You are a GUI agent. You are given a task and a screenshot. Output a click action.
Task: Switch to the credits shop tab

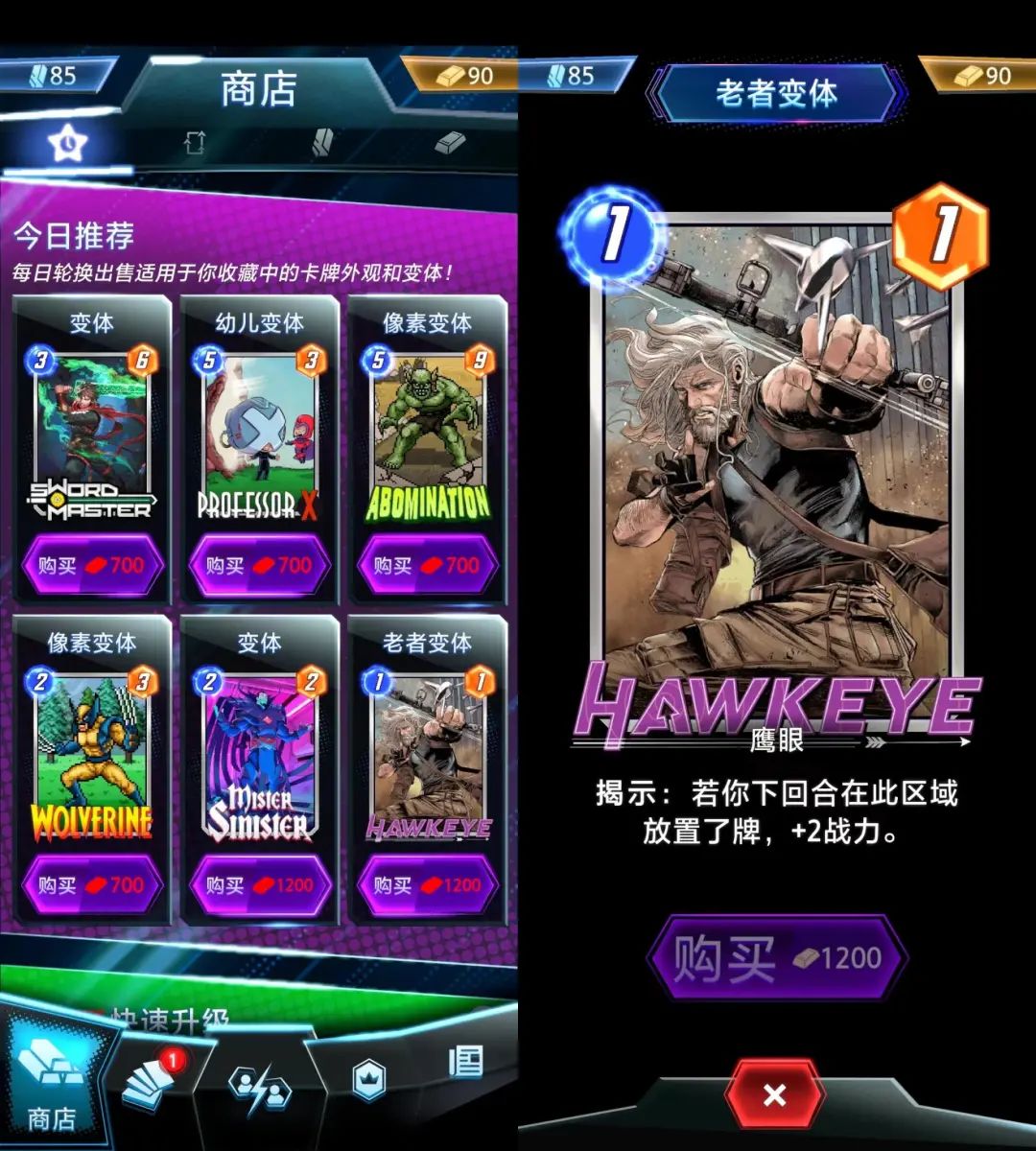[323, 144]
